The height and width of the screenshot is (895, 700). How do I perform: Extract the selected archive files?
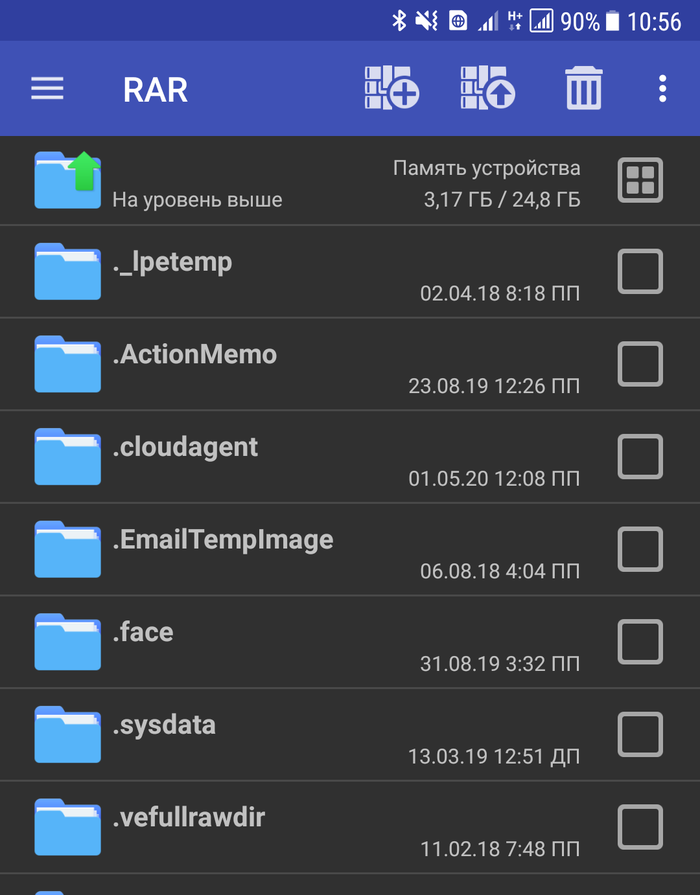pos(487,89)
